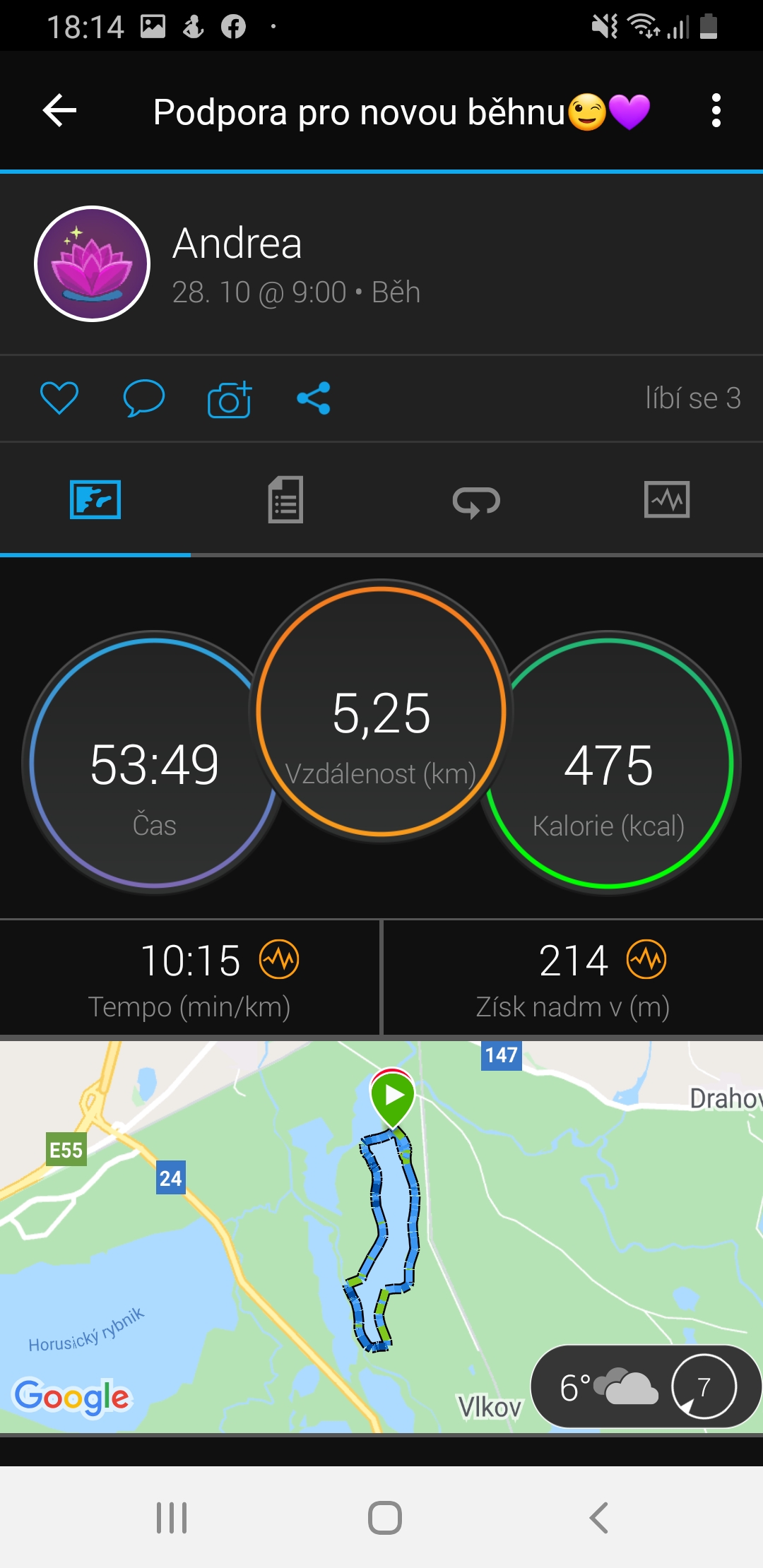
Task: Open Andrea's profile picture
Action: (x=92, y=263)
